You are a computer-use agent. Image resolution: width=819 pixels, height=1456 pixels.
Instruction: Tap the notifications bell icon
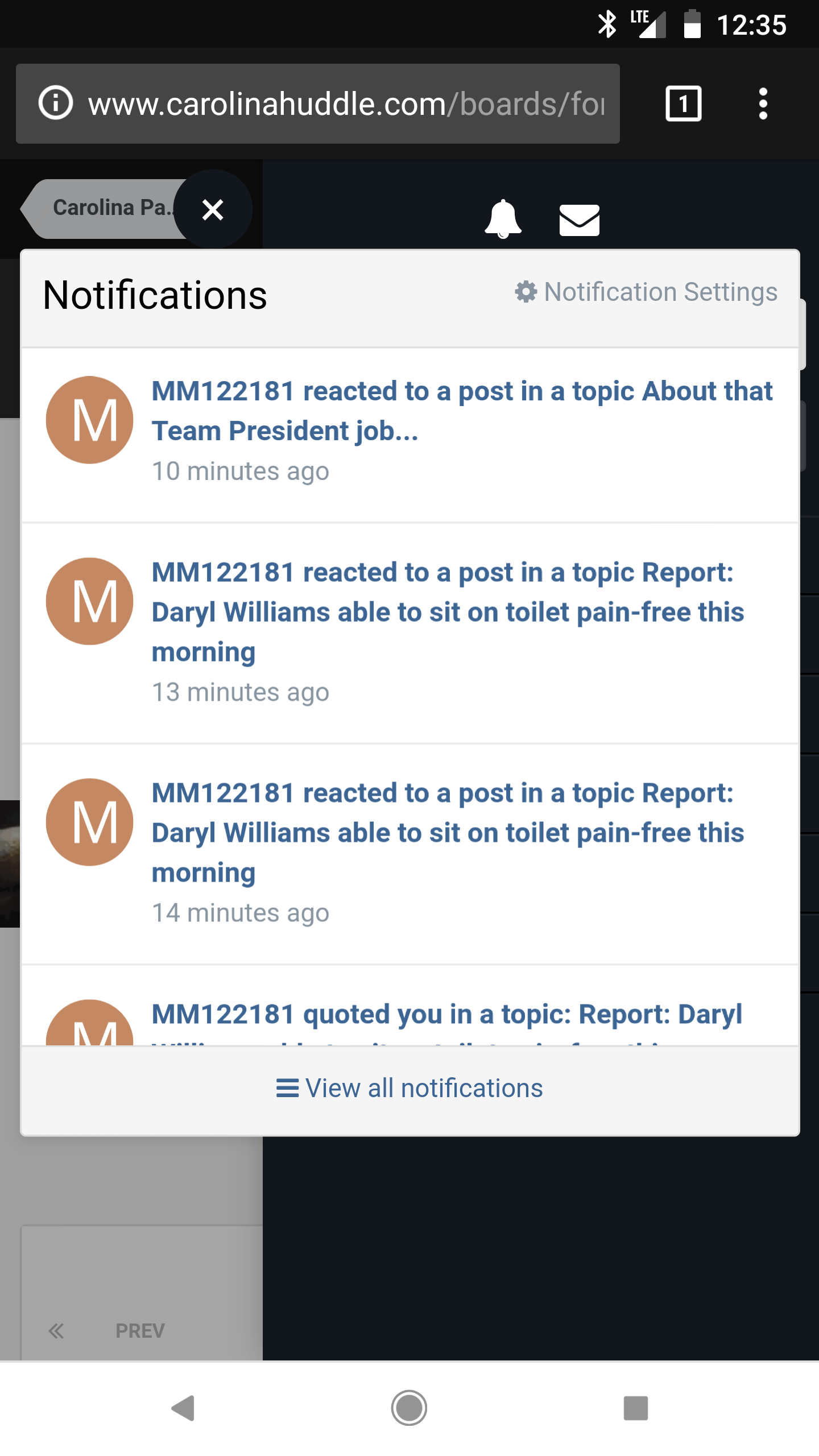503,219
